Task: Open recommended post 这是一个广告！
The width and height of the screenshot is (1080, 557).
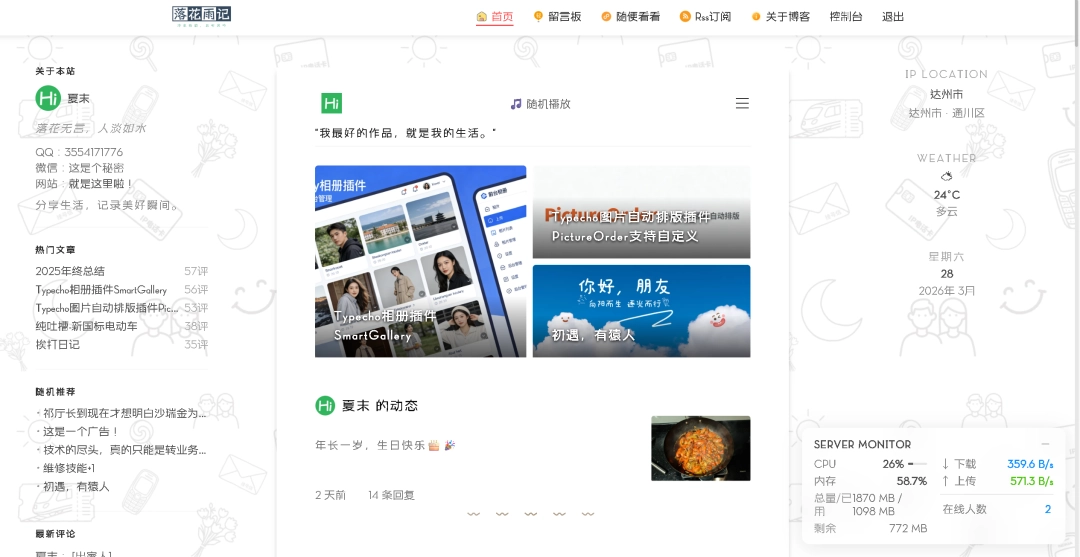Action: click(x=80, y=431)
